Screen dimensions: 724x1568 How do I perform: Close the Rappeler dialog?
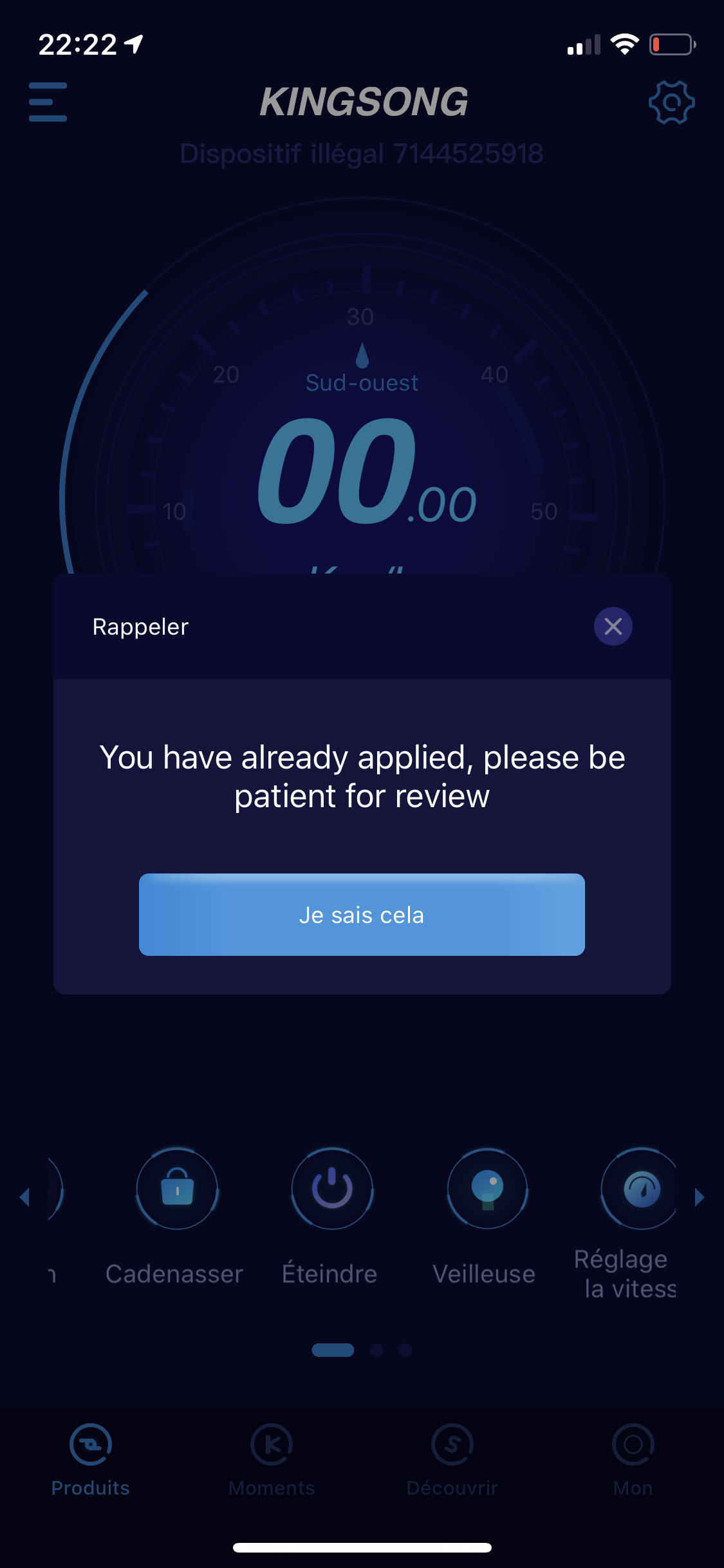(613, 626)
